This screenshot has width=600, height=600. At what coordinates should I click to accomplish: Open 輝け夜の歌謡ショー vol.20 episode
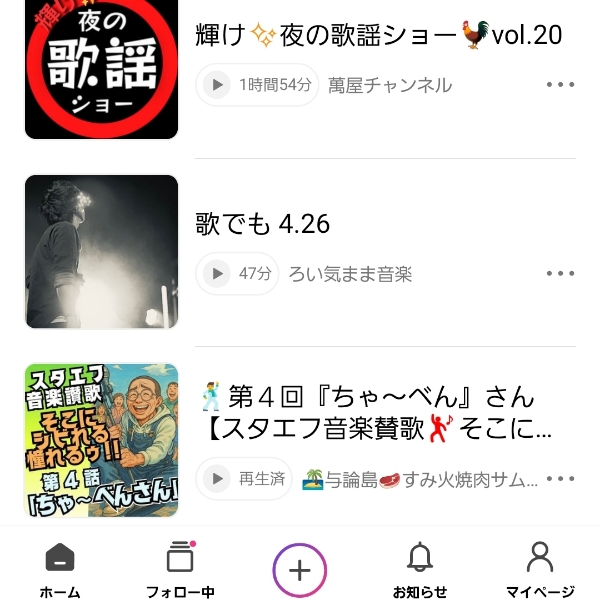pyautogui.click(x=379, y=35)
